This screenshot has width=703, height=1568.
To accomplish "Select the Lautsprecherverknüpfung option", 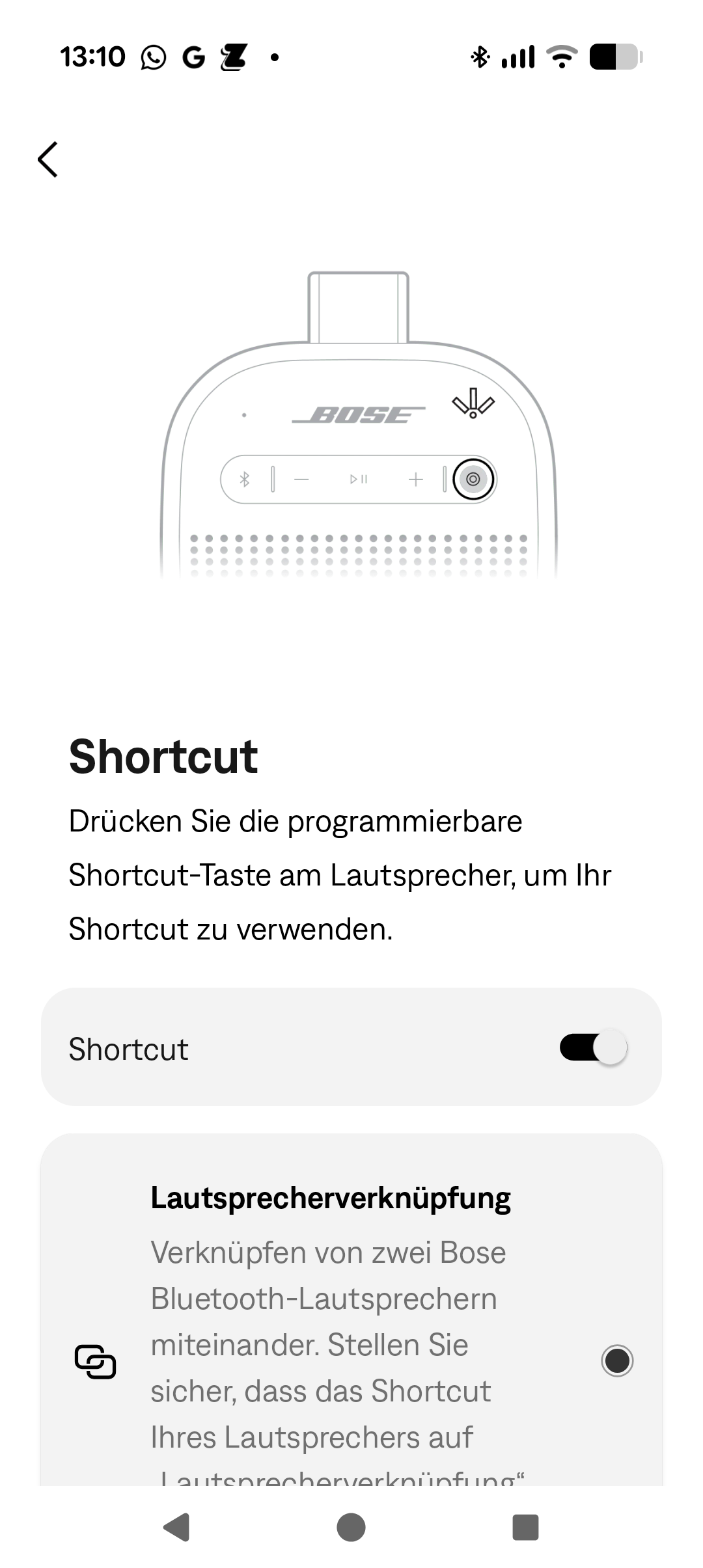I will coord(616,1360).
